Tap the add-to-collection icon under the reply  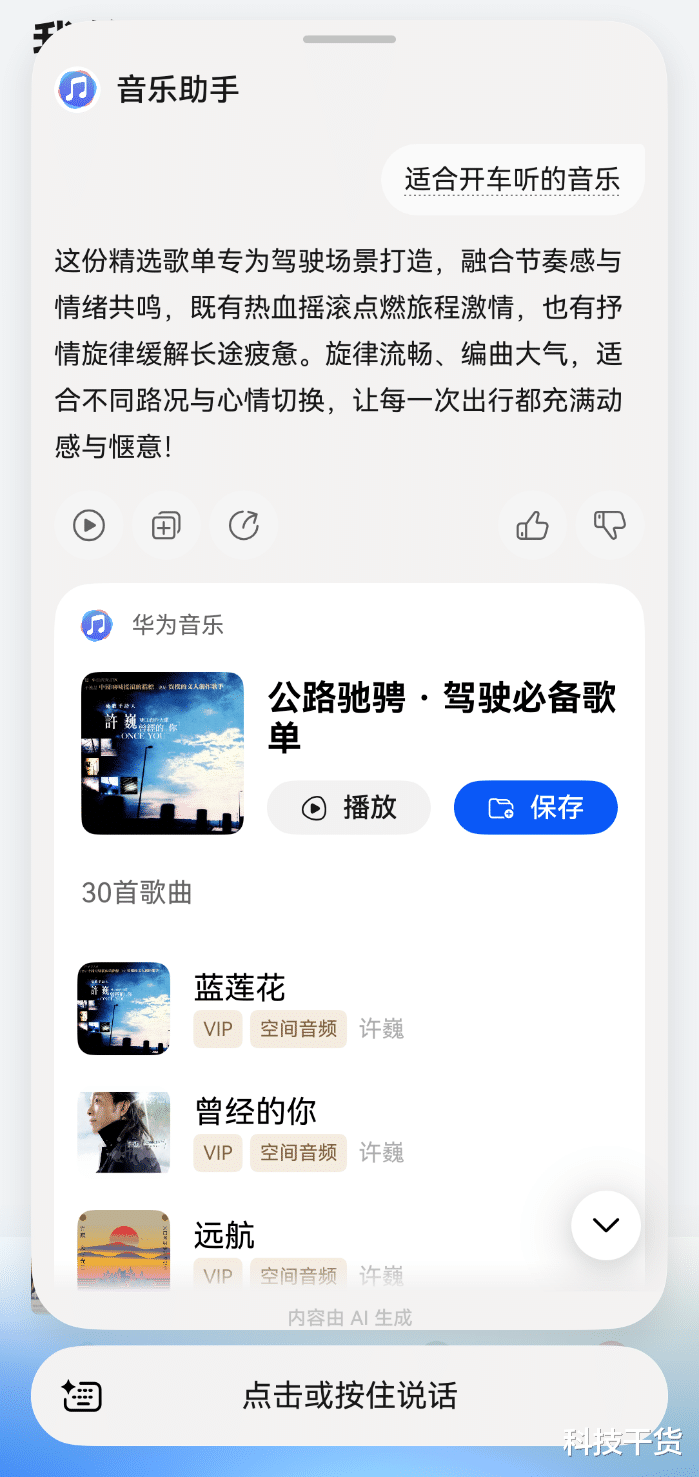coord(166,524)
